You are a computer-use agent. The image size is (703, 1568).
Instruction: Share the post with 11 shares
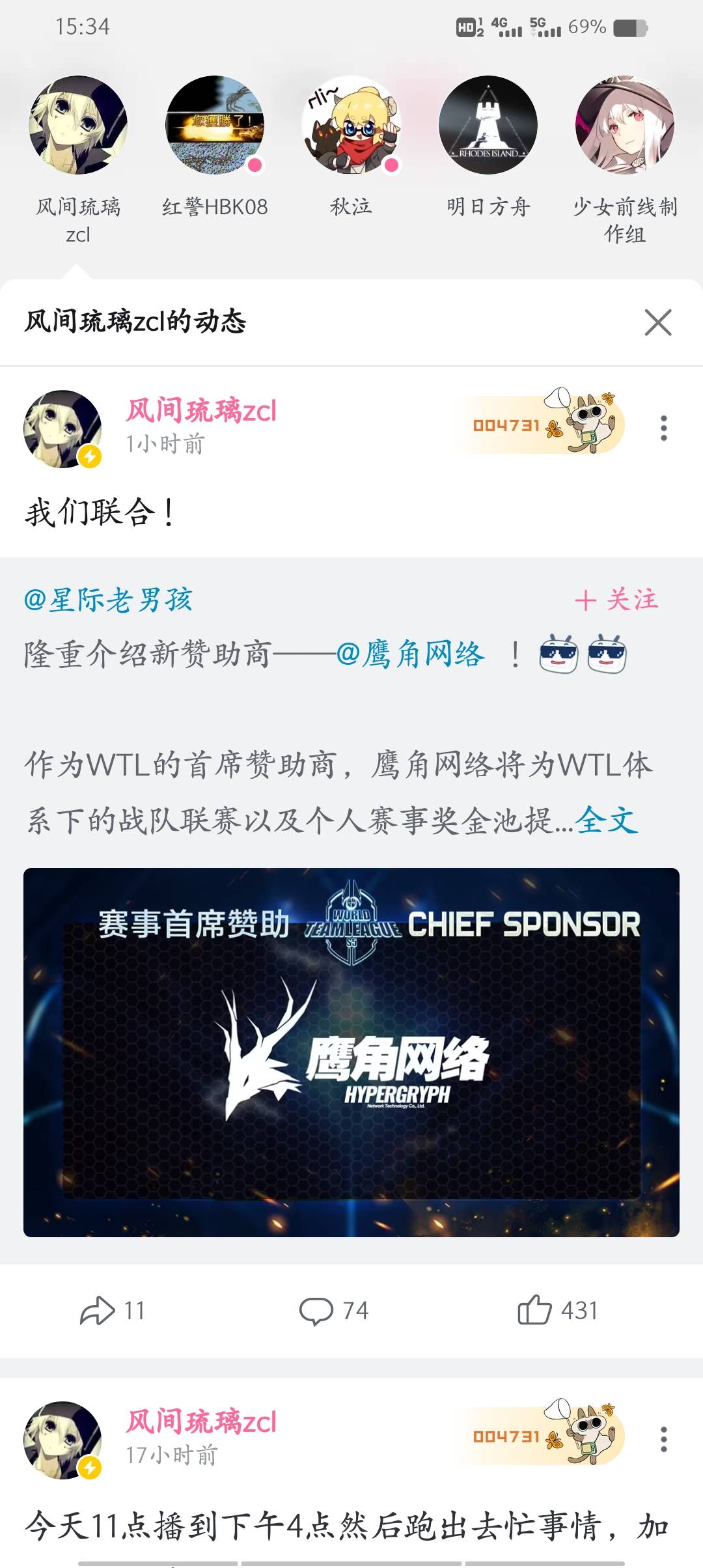coord(112,1310)
